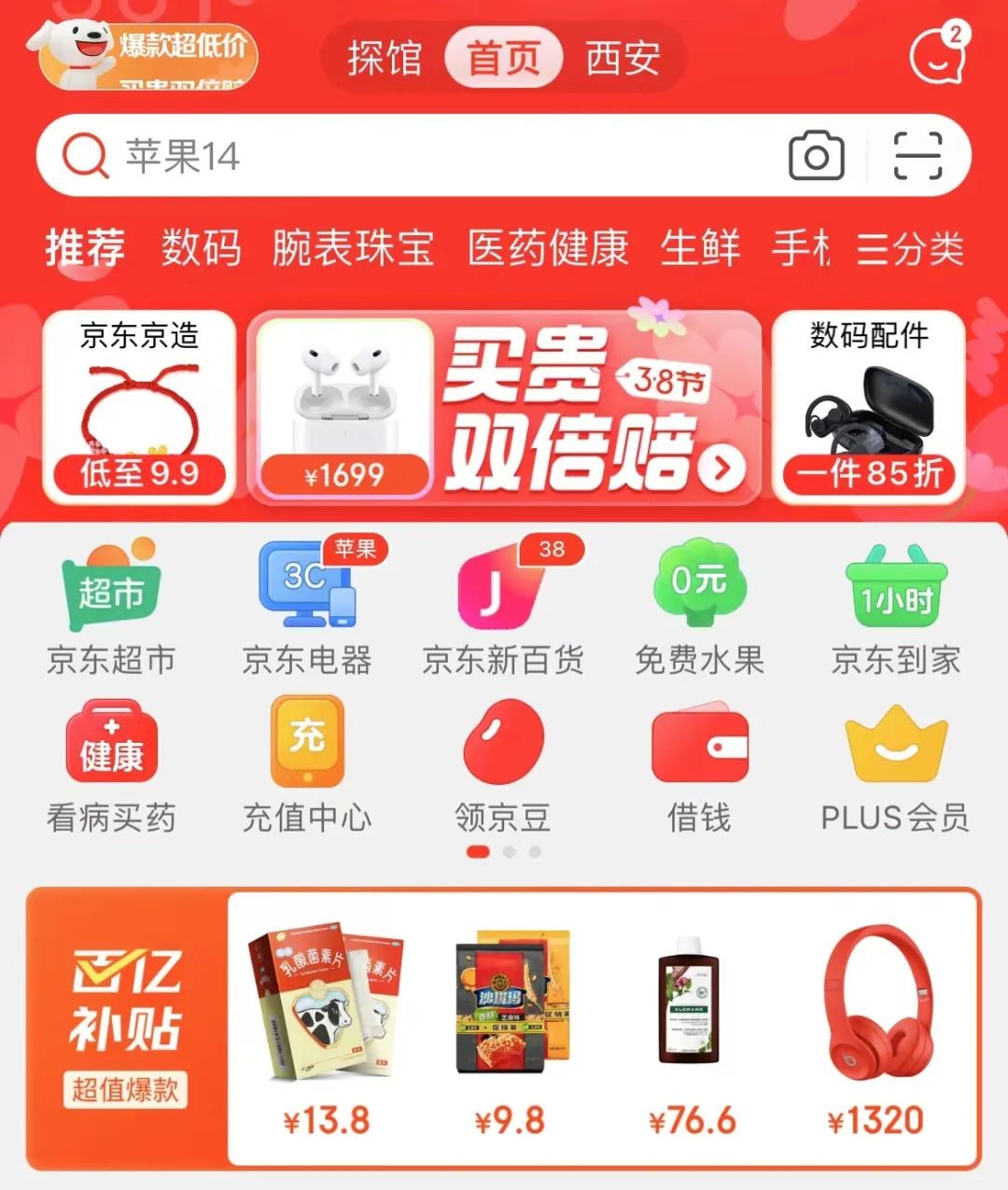Image resolution: width=1008 pixels, height=1190 pixels.
Task: Open the 医药健康 category
Action: [x=546, y=247]
